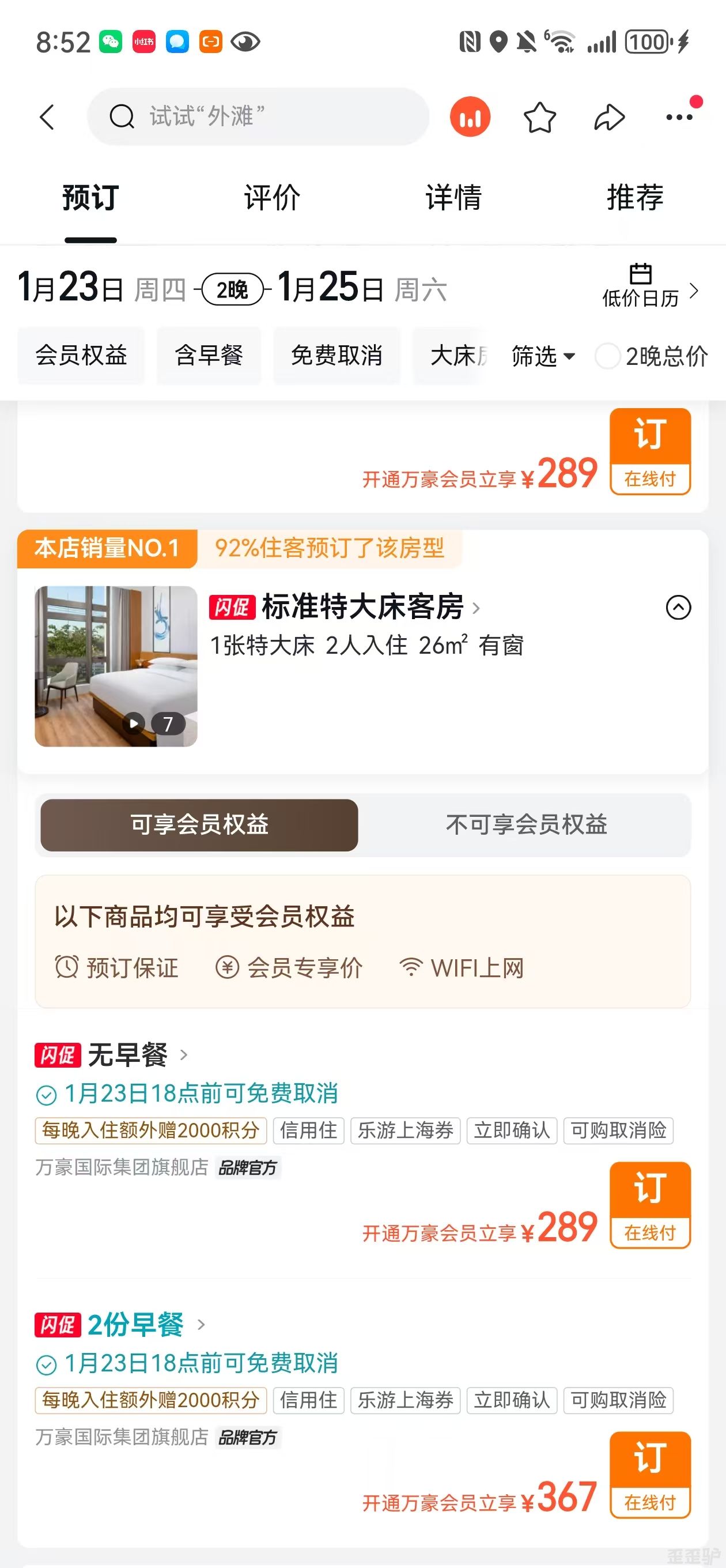Book the 2份早餐 rate at ¥367
726x1568 pixels.
(x=650, y=1474)
